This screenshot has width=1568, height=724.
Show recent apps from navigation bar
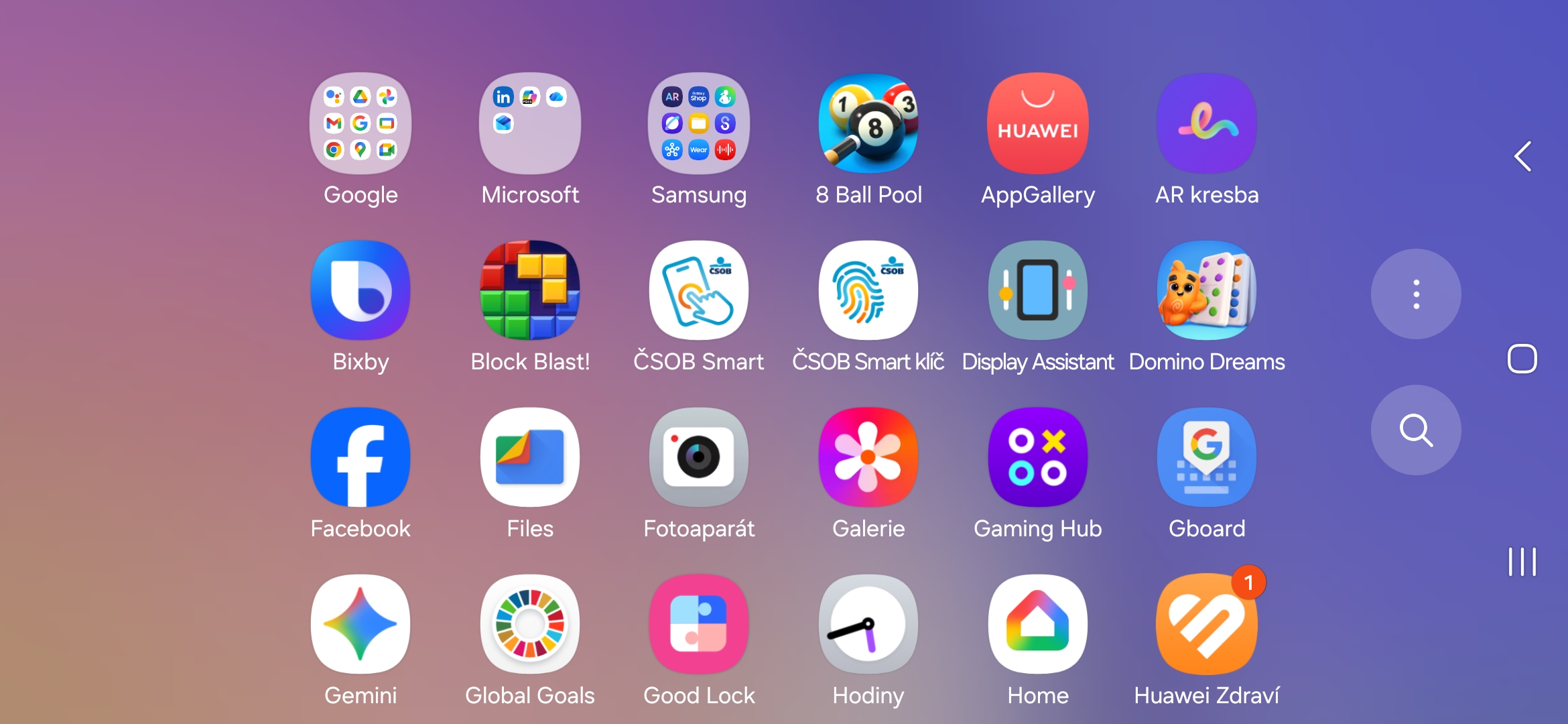(x=1522, y=562)
